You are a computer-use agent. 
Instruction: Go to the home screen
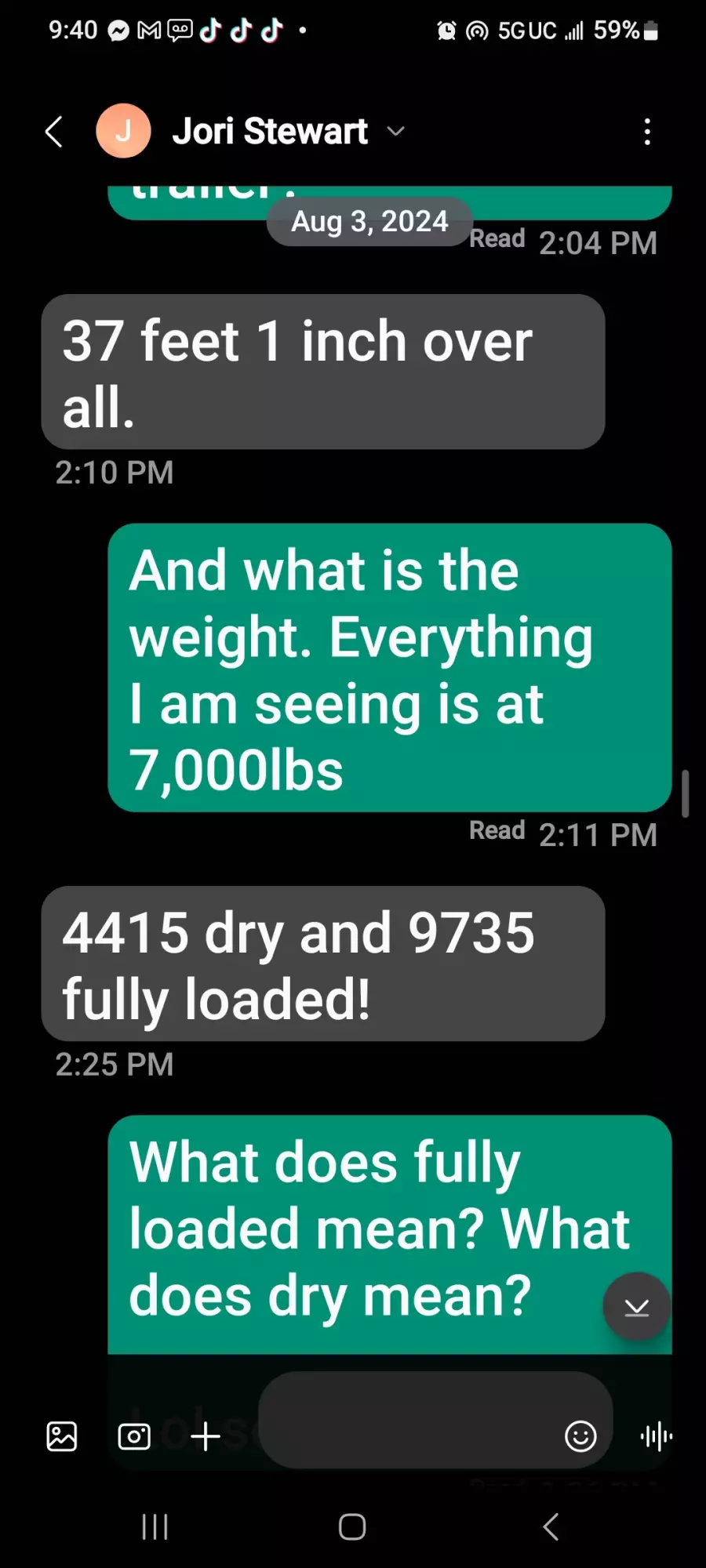[x=352, y=1526]
